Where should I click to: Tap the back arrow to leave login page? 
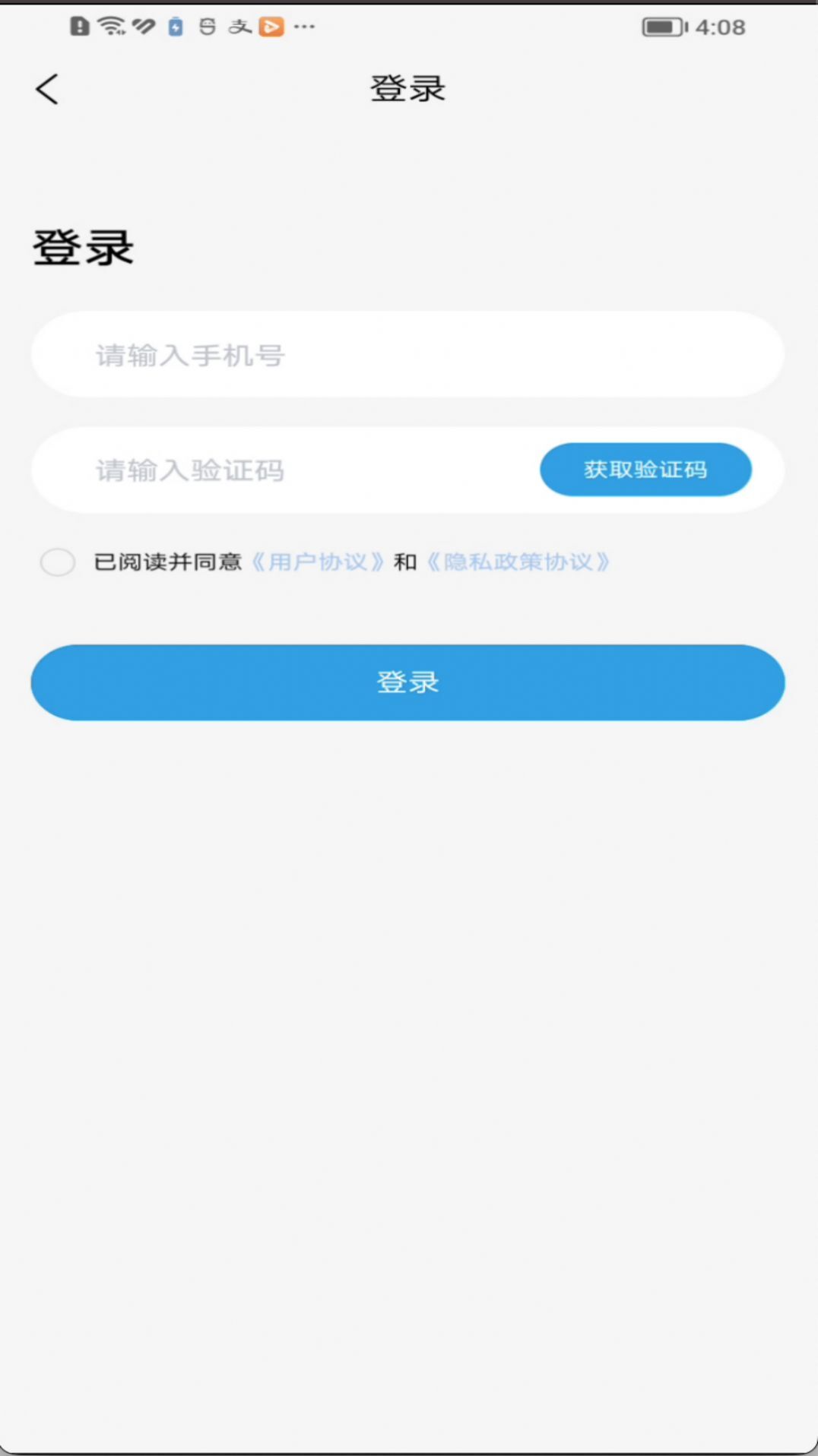48,87
